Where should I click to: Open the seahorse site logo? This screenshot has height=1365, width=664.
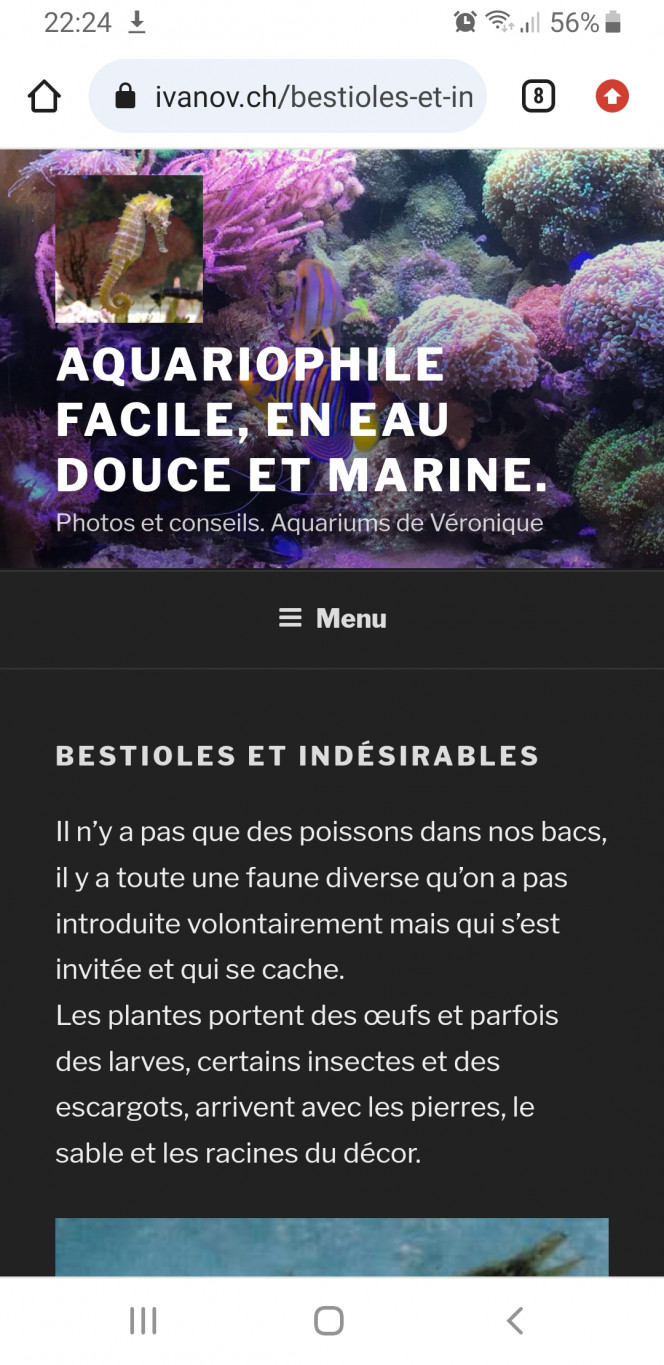pyautogui.click(x=129, y=249)
